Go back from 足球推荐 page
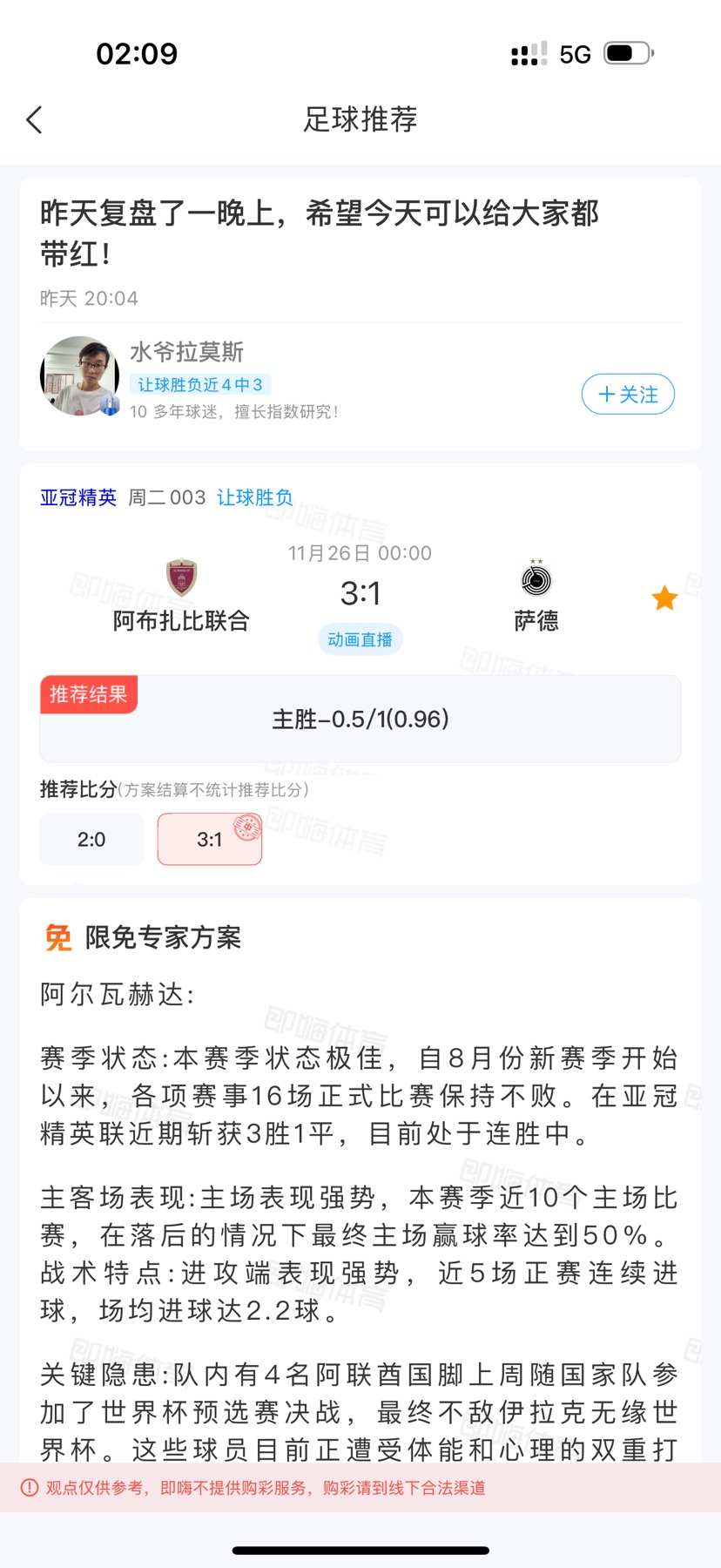 click(x=35, y=119)
